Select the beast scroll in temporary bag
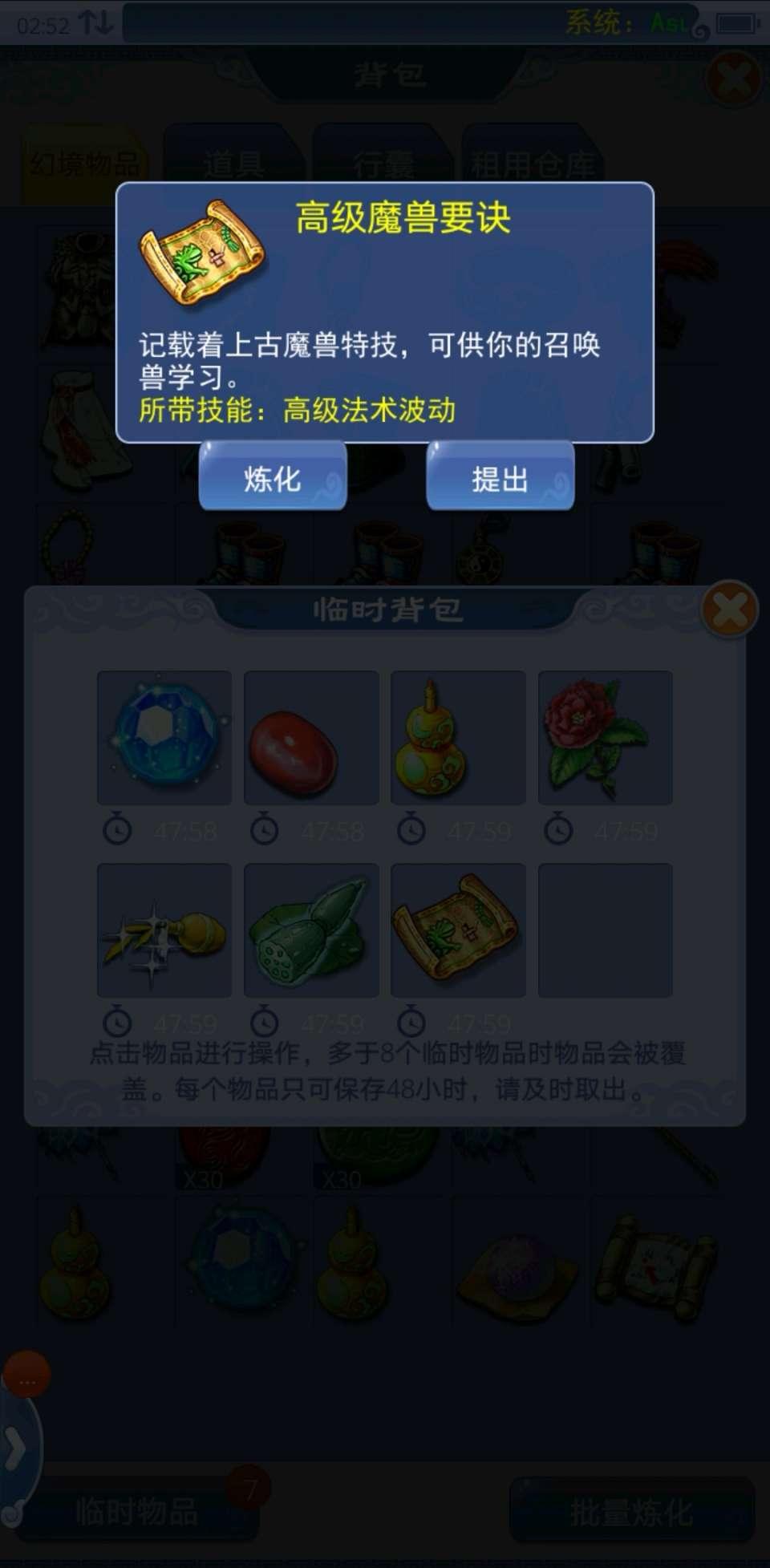 point(458,930)
